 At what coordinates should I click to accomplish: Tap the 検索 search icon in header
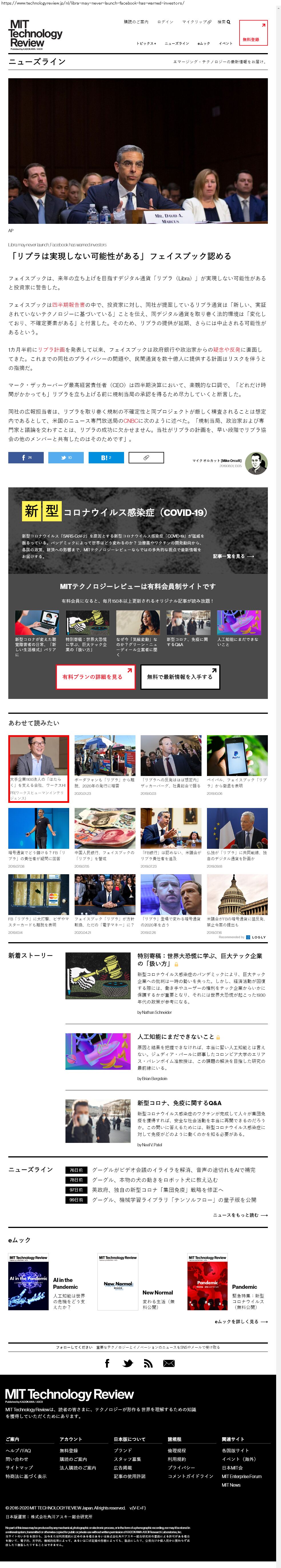tap(224, 22)
